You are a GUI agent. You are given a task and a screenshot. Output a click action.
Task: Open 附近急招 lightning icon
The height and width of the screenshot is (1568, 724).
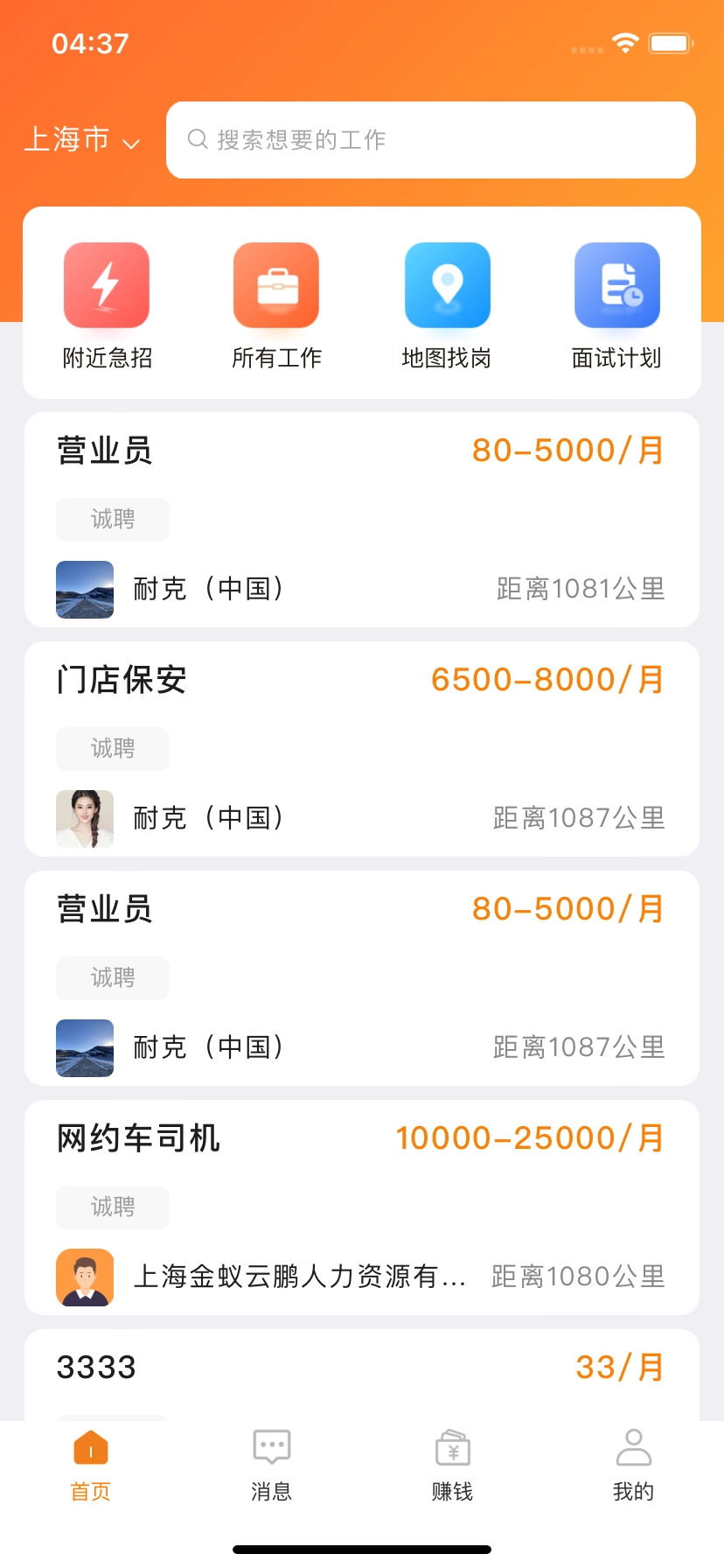(x=106, y=283)
